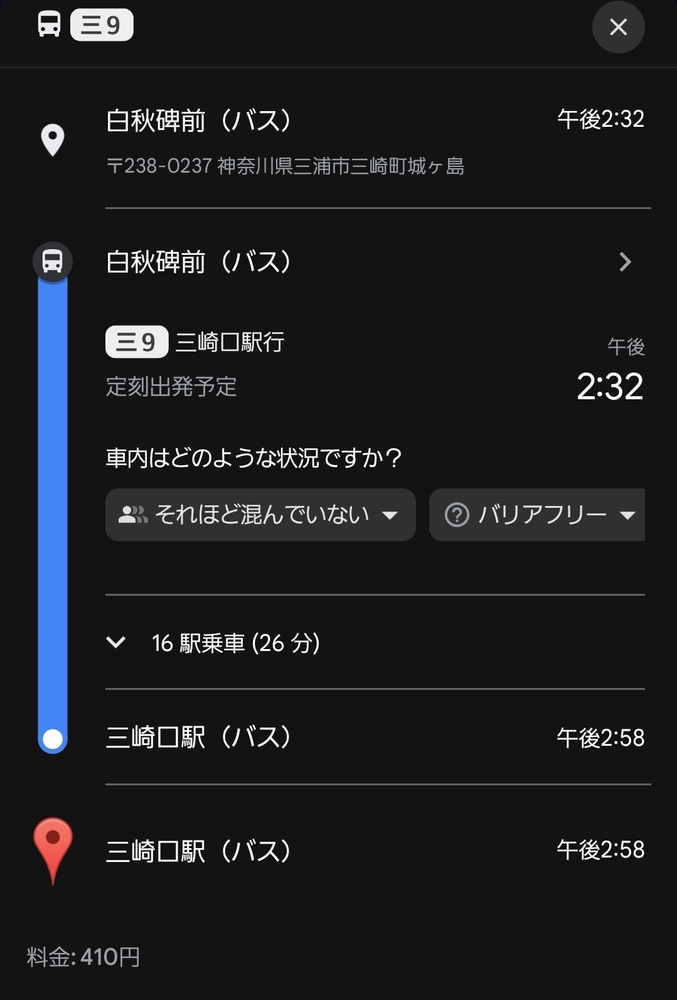Close the route details panel
The image size is (677, 1000).
click(618, 27)
